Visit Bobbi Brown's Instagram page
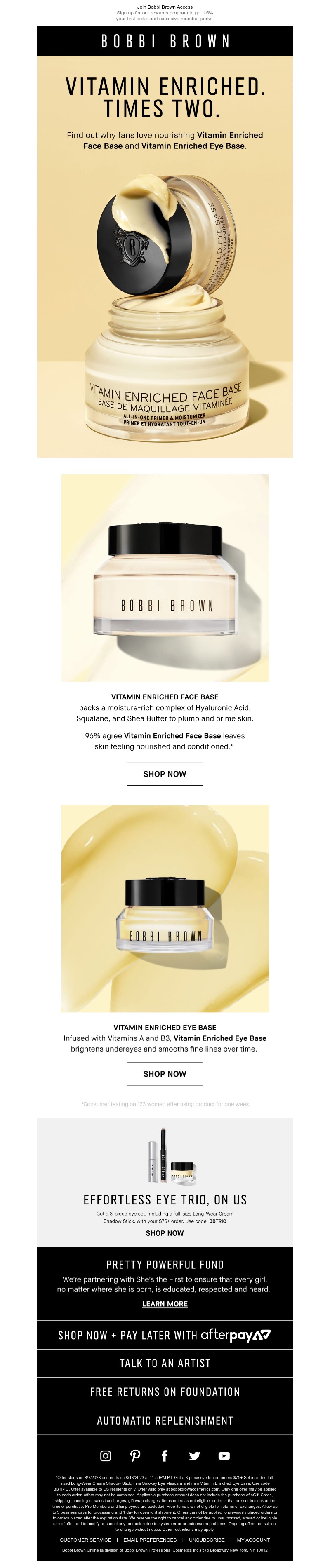 105,1455
